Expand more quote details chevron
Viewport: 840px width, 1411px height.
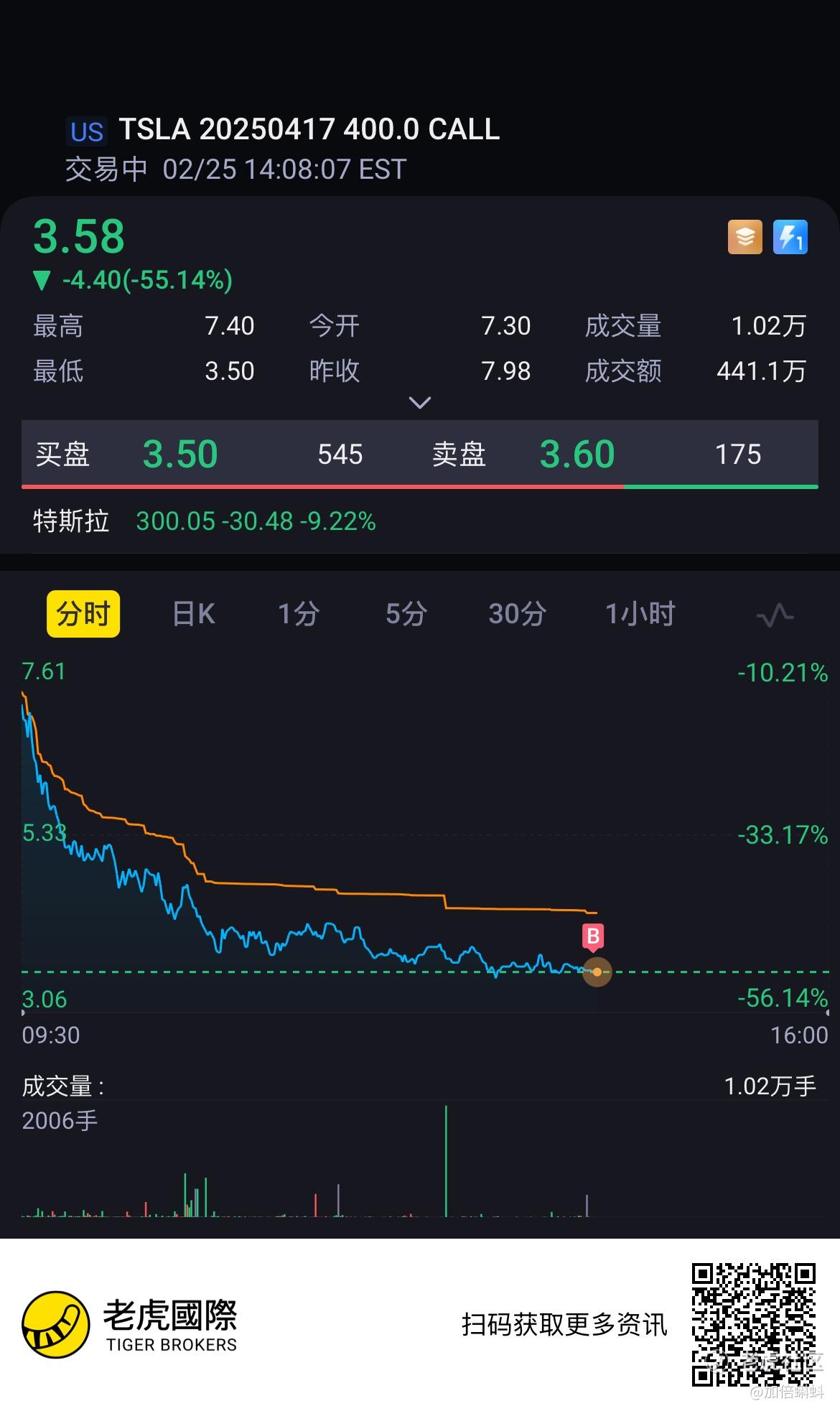click(420, 403)
